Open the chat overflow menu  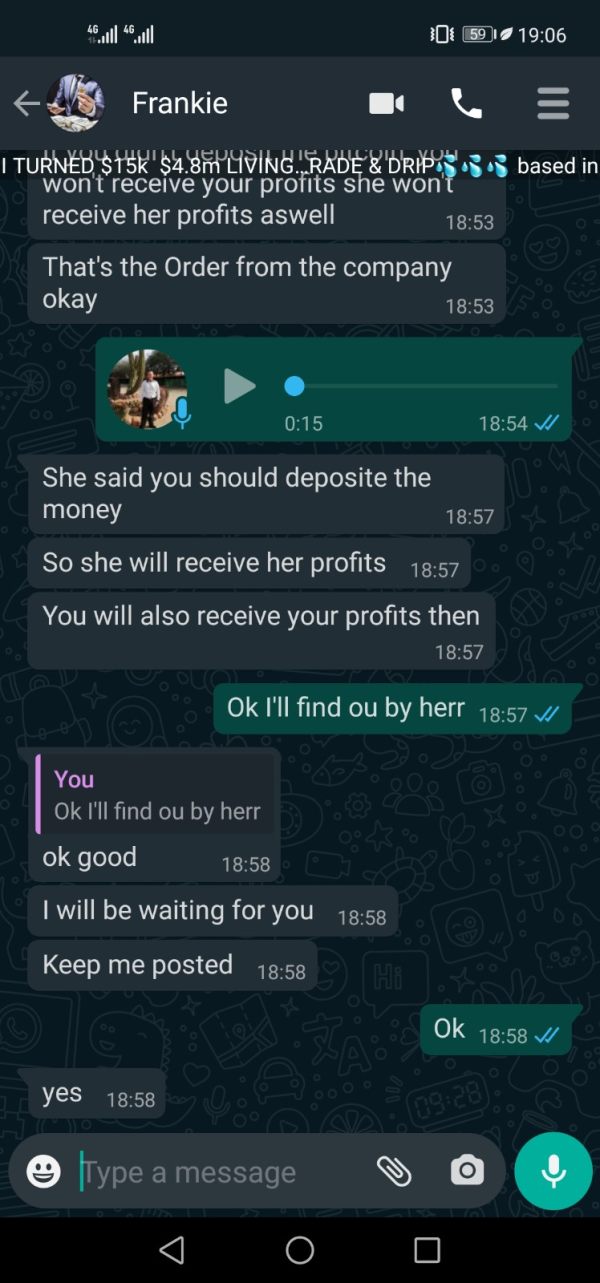[553, 103]
